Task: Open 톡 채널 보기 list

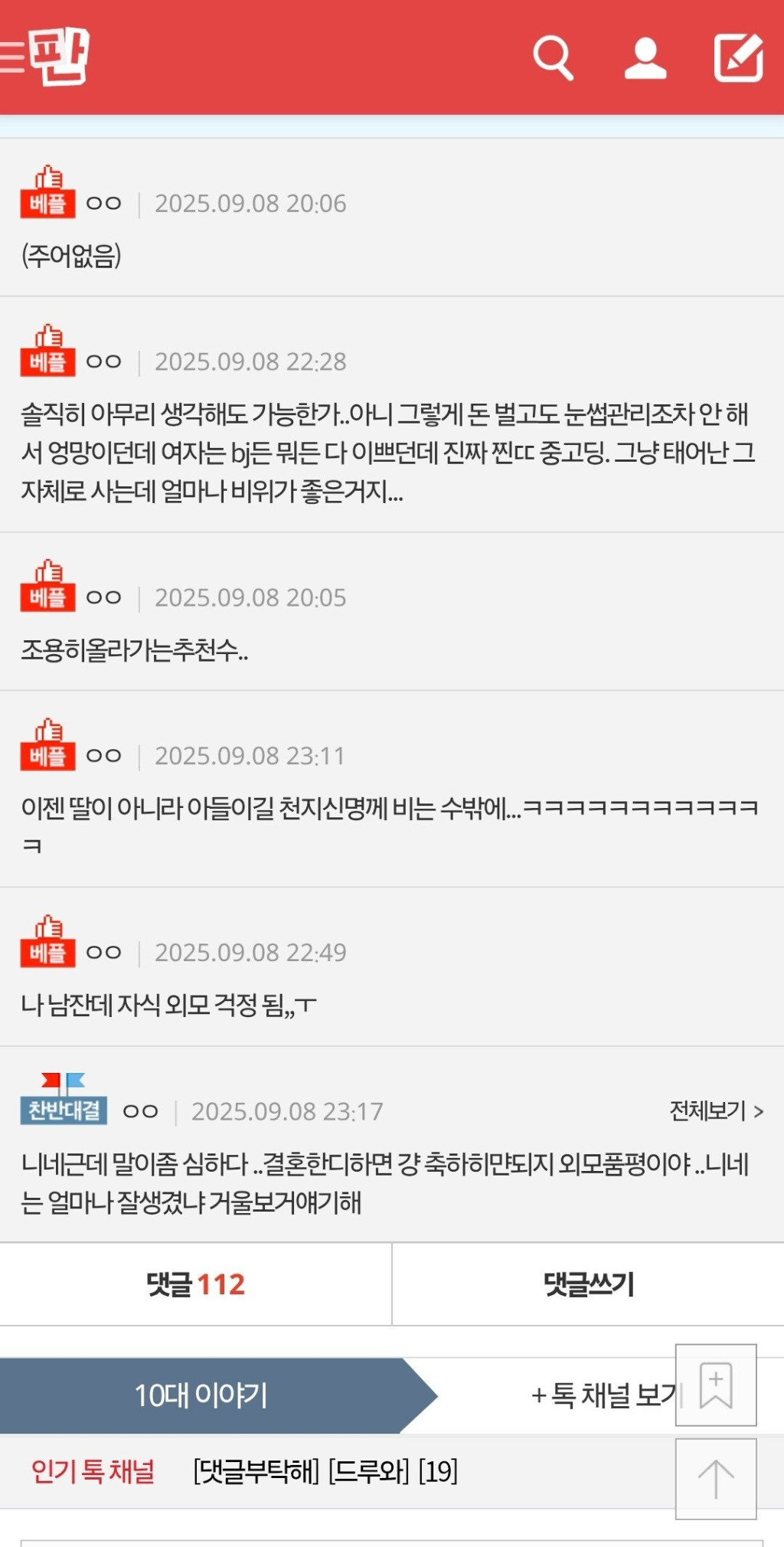Action: tap(603, 1395)
